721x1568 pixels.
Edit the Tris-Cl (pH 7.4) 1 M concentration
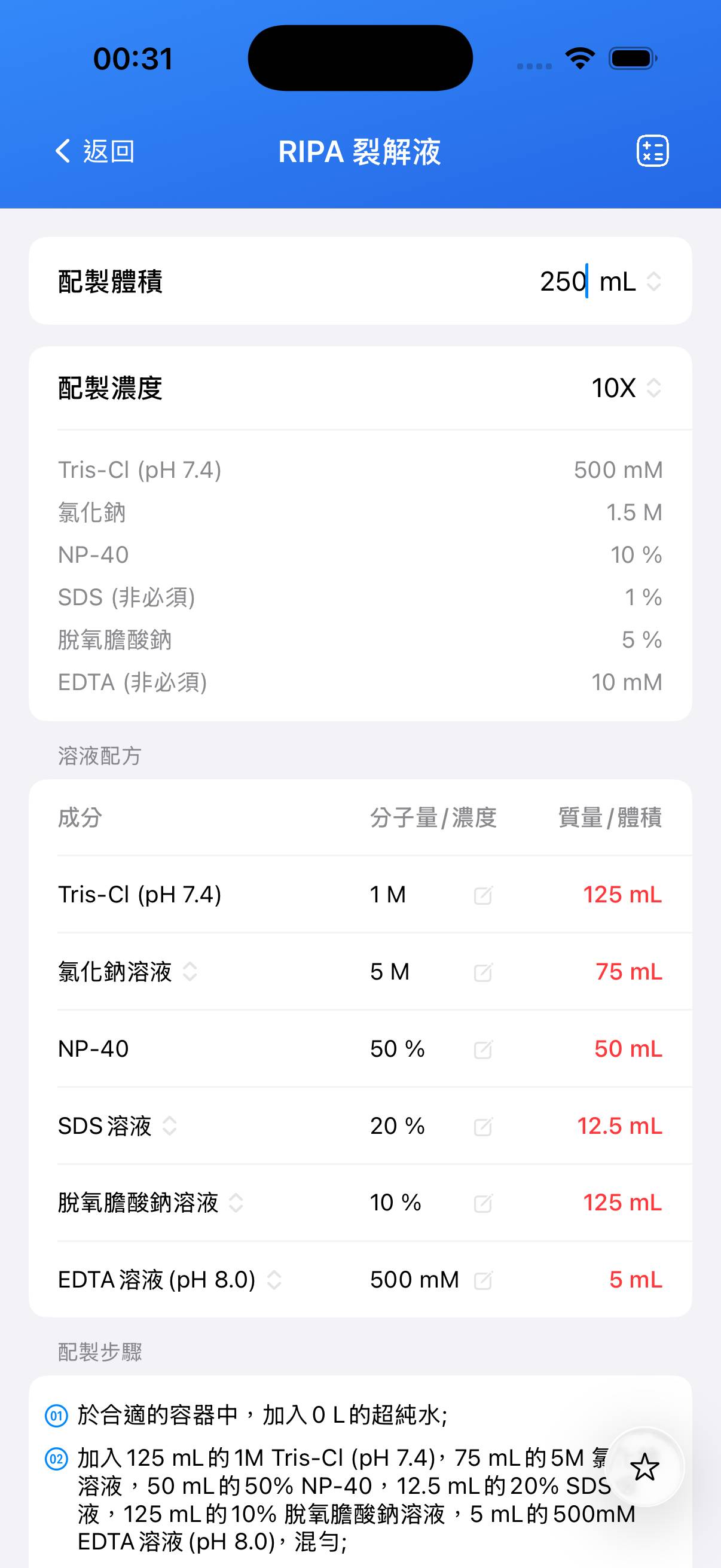(482, 895)
